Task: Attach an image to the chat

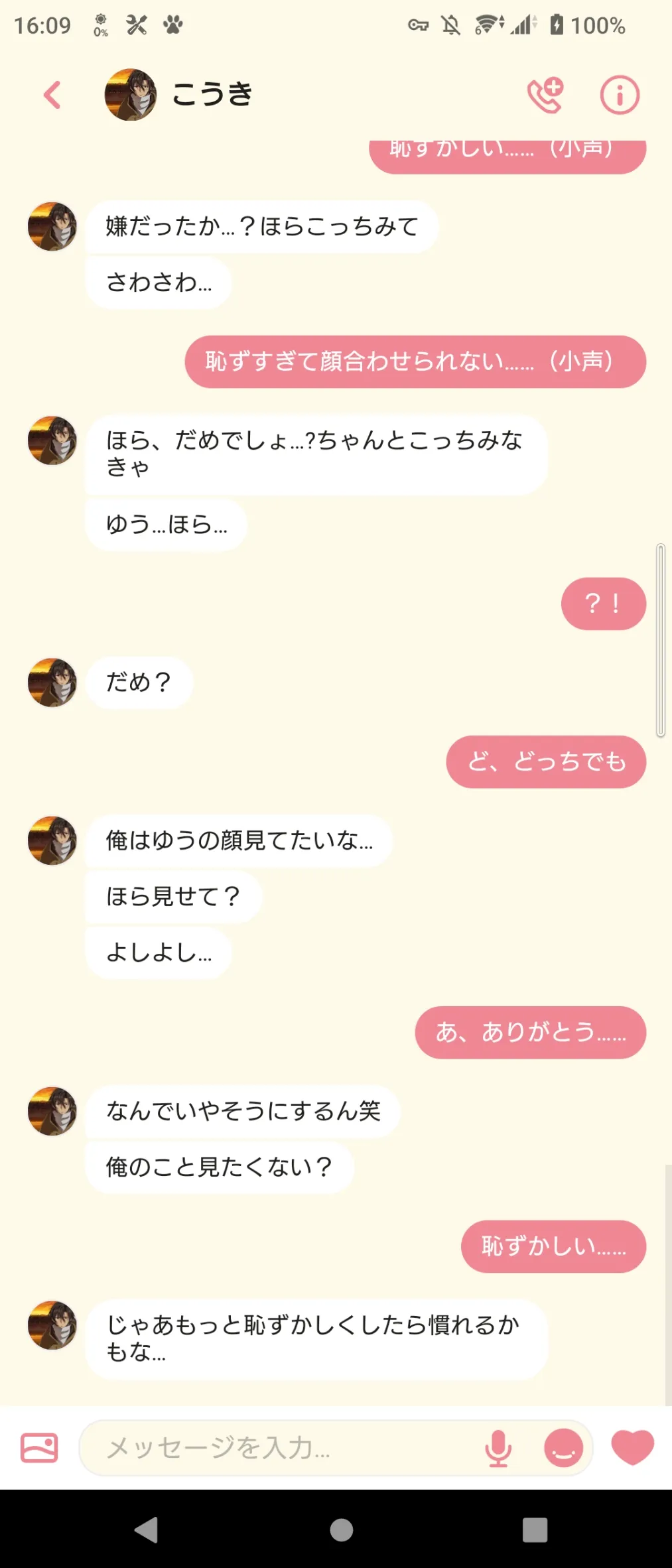Action: click(39, 1447)
